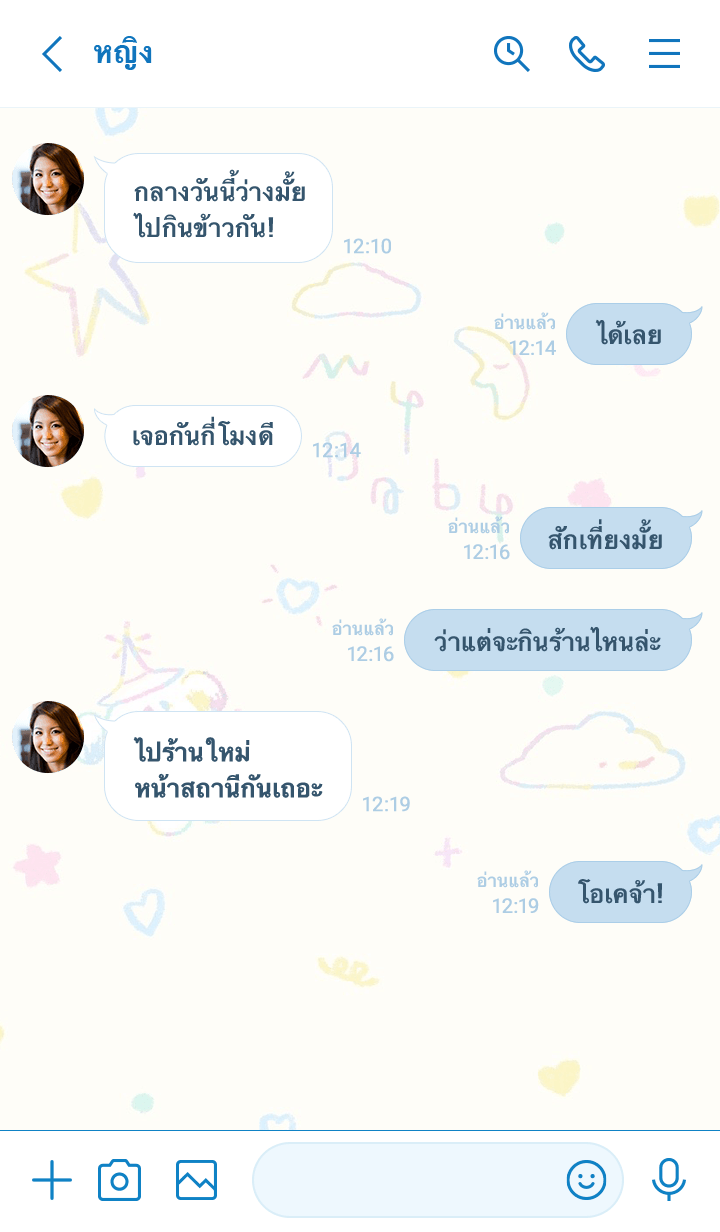Open the plus attachment menu
This screenshot has height=1232, width=720.
(52, 1181)
